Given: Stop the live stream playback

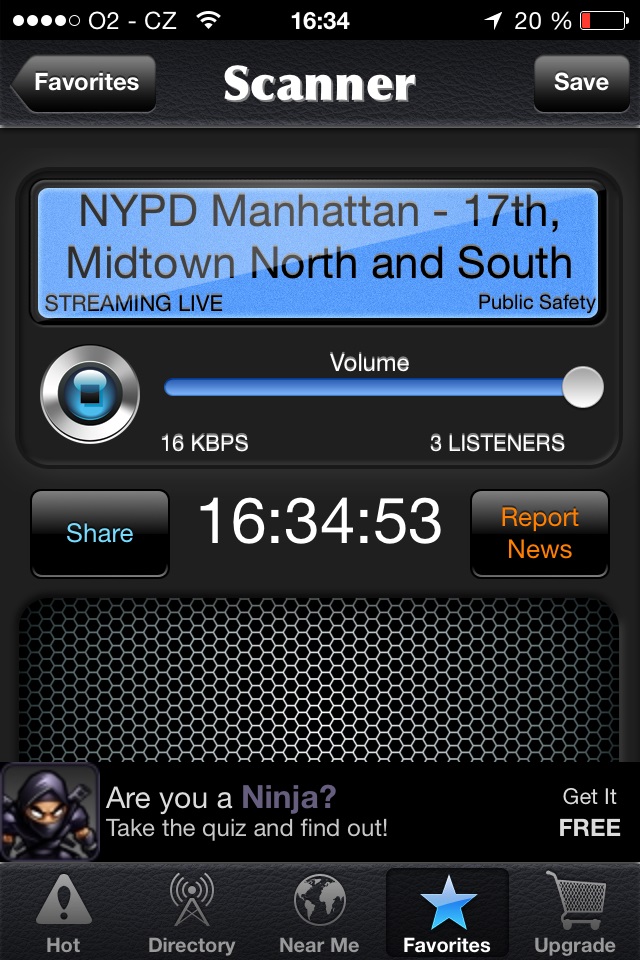Looking at the screenshot, I should pyautogui.click(x=90, y=394).
